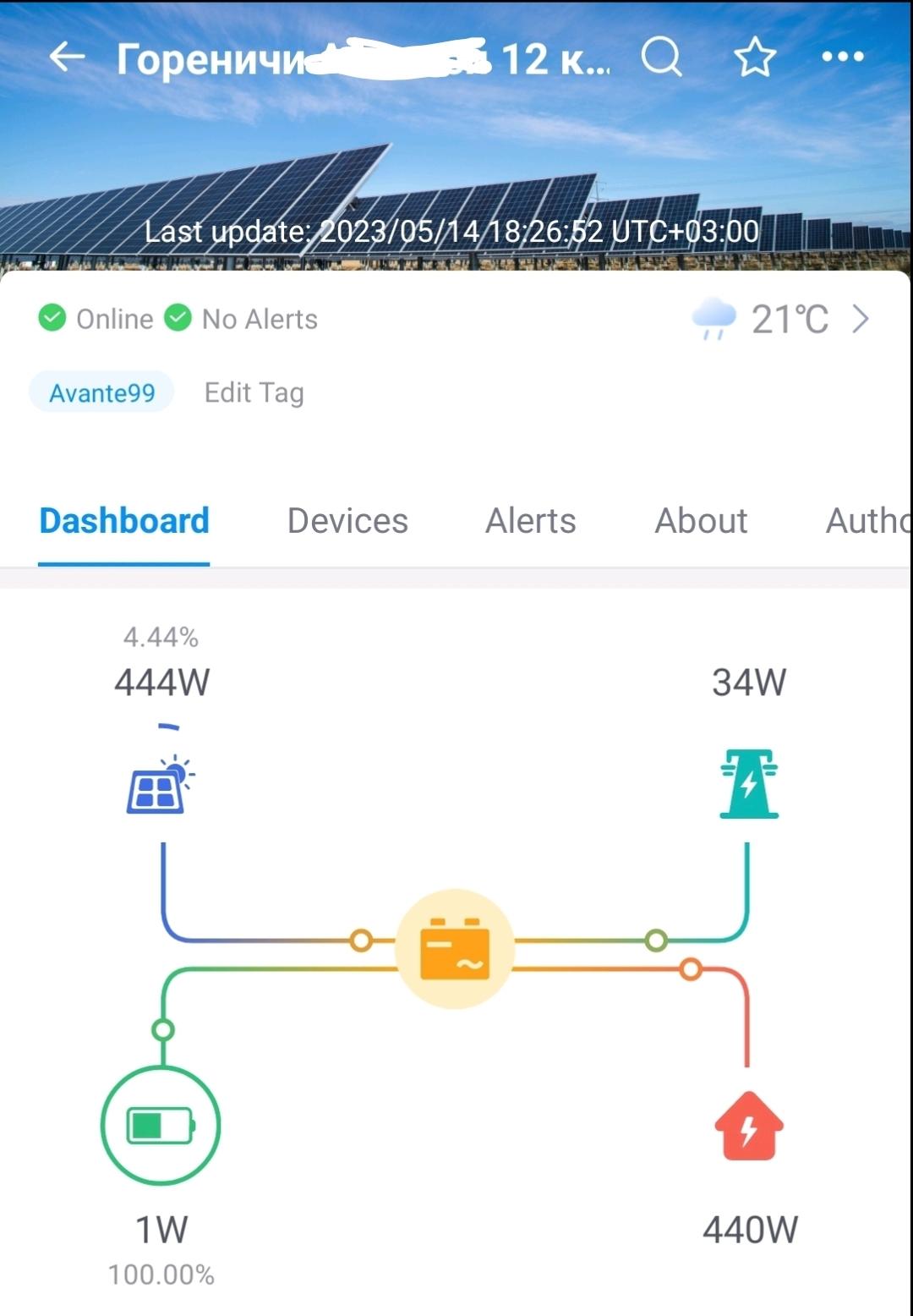Select the Dashboard tab
This screenshot has width=913, height=1316.
click(x=124, y=521)
